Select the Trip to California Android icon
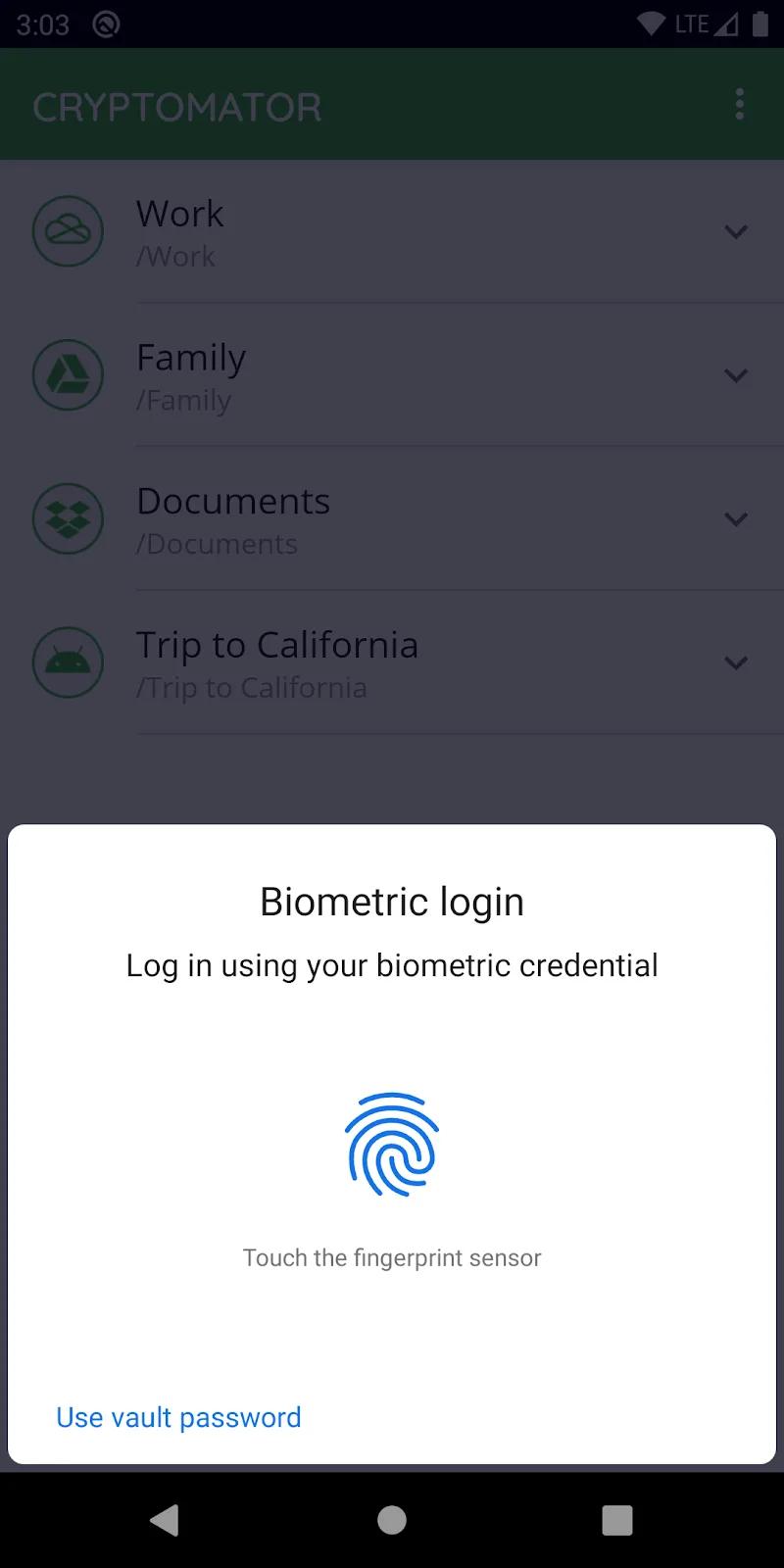 (x=68, y=662)
